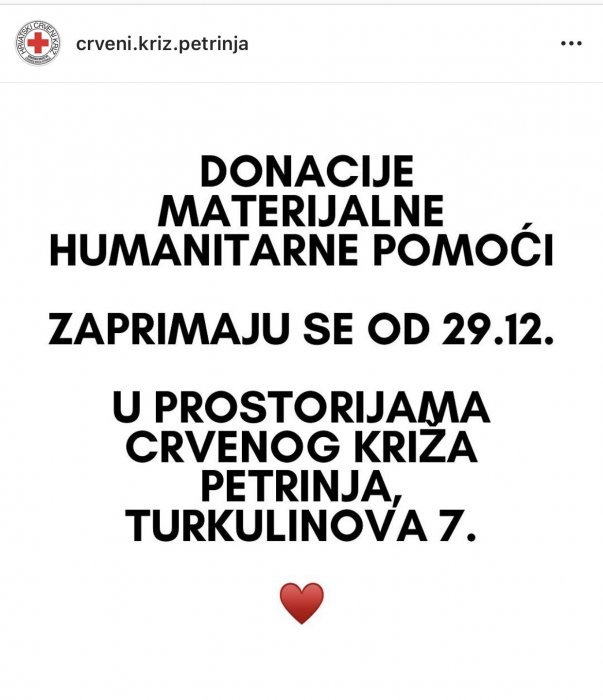Open the crveni.kriz.petrinja username link
This screenshot has width=603, height=700.
coord(162,44)
